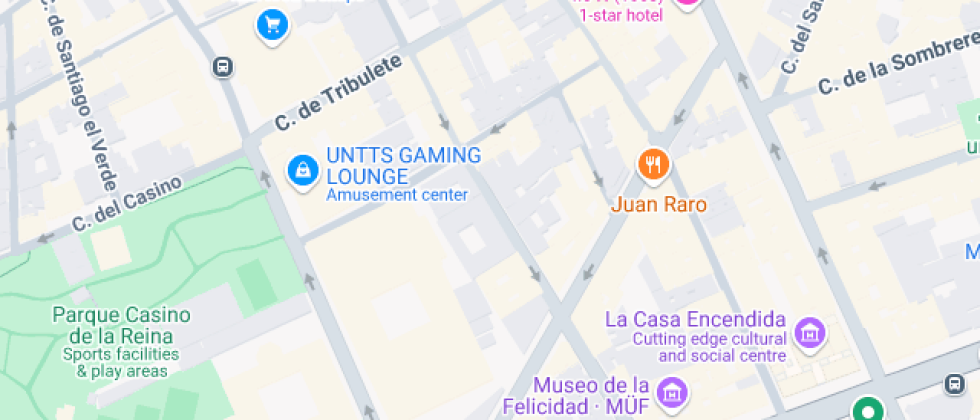Open the UNTTS Gaming Lounge marker

coord(302,171)
